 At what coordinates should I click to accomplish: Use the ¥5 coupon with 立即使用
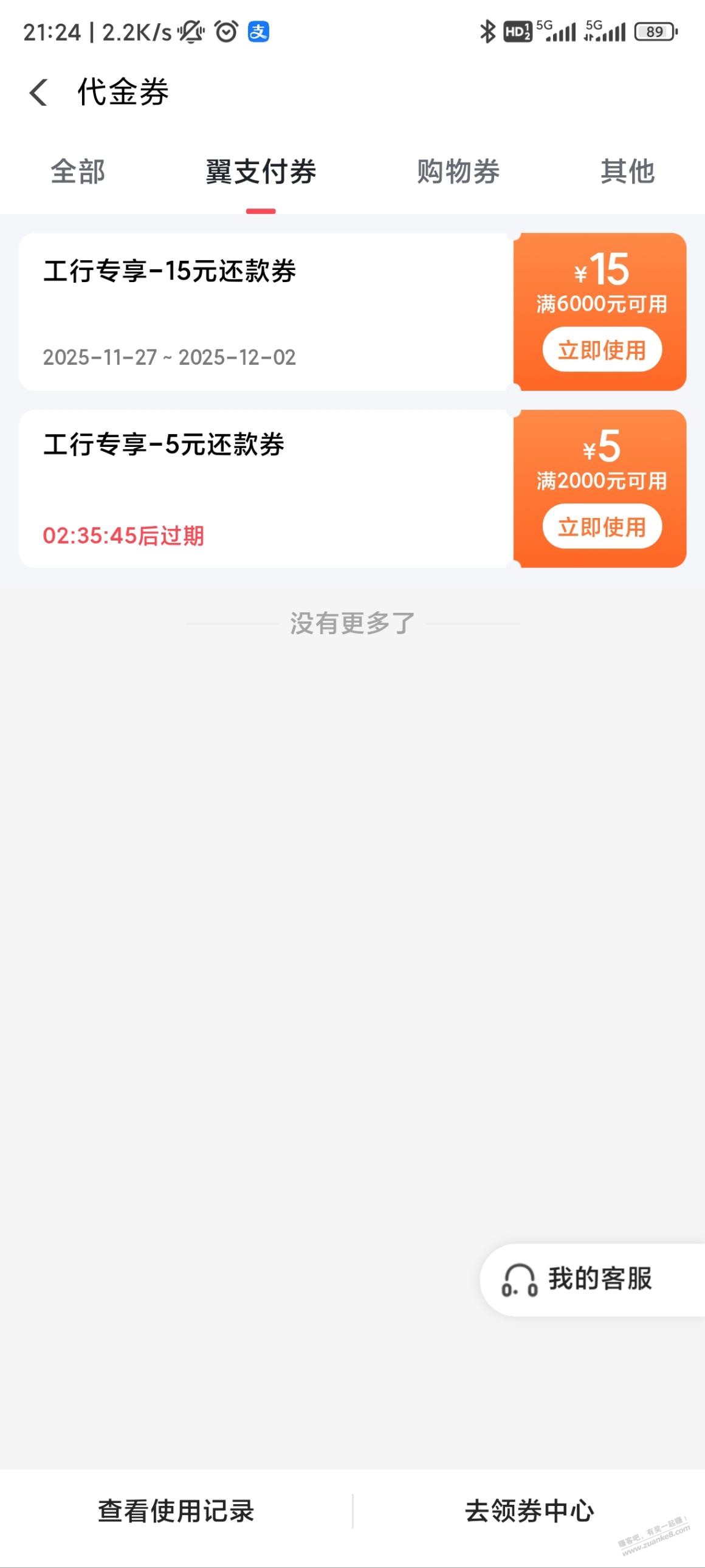pos(602,527)
